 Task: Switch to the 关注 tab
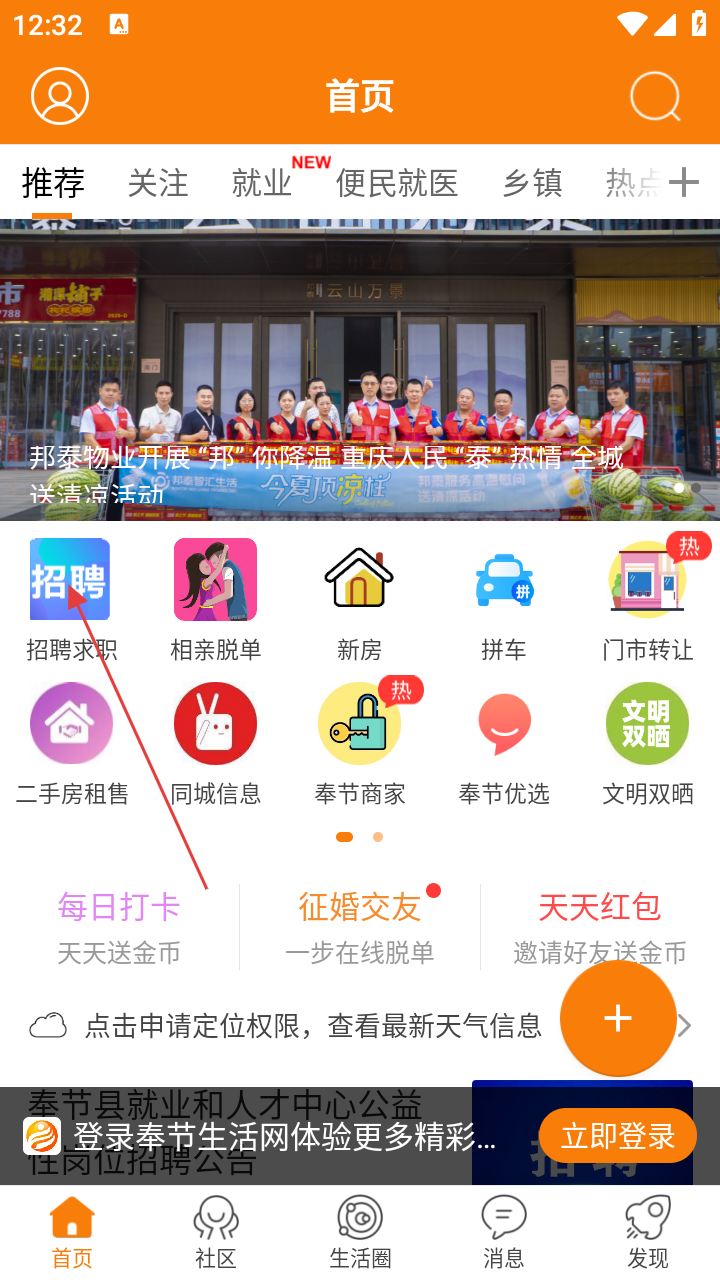tap(158, 183)
